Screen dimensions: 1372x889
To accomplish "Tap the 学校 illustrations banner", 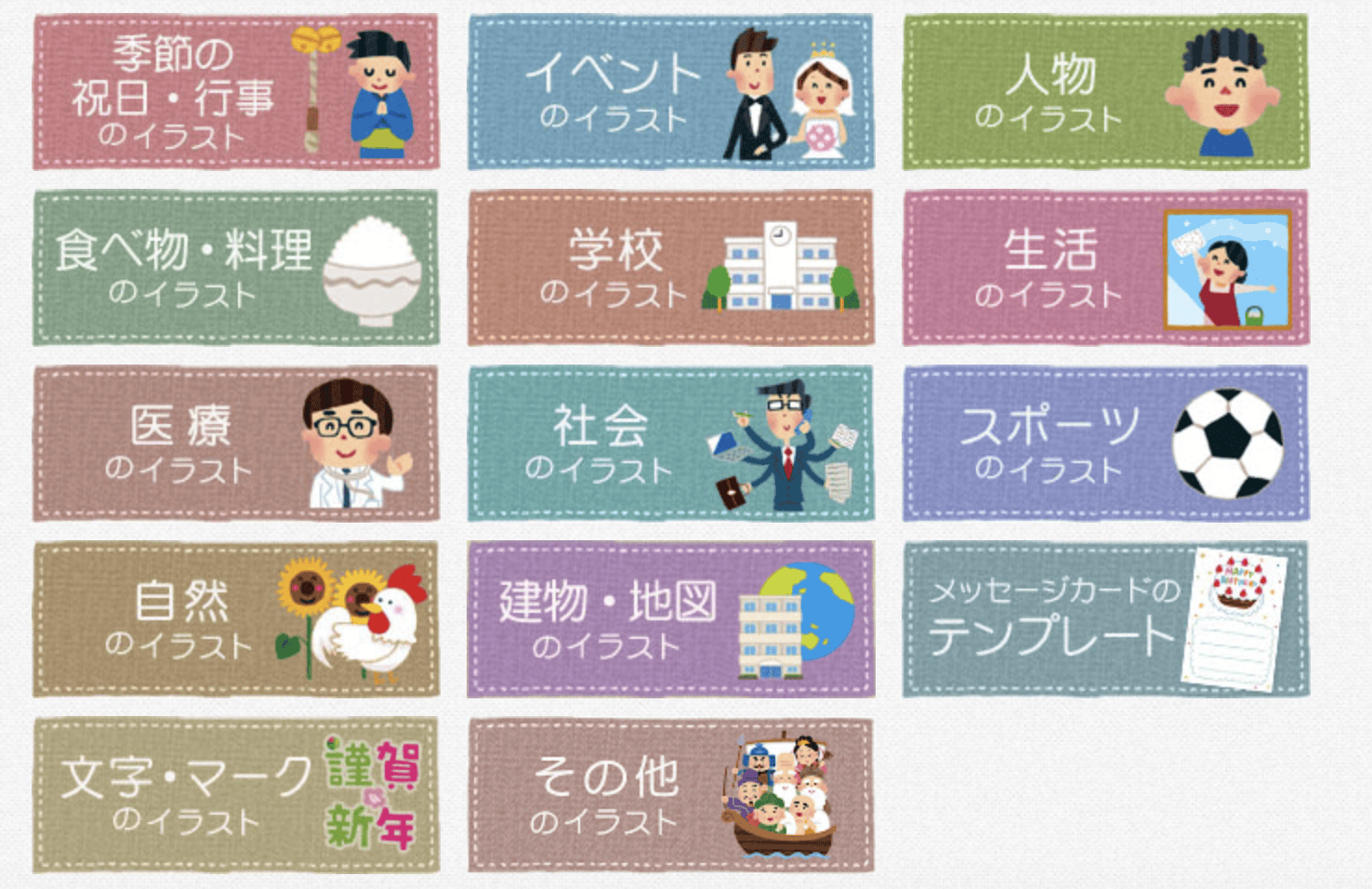I will point(670,268).
